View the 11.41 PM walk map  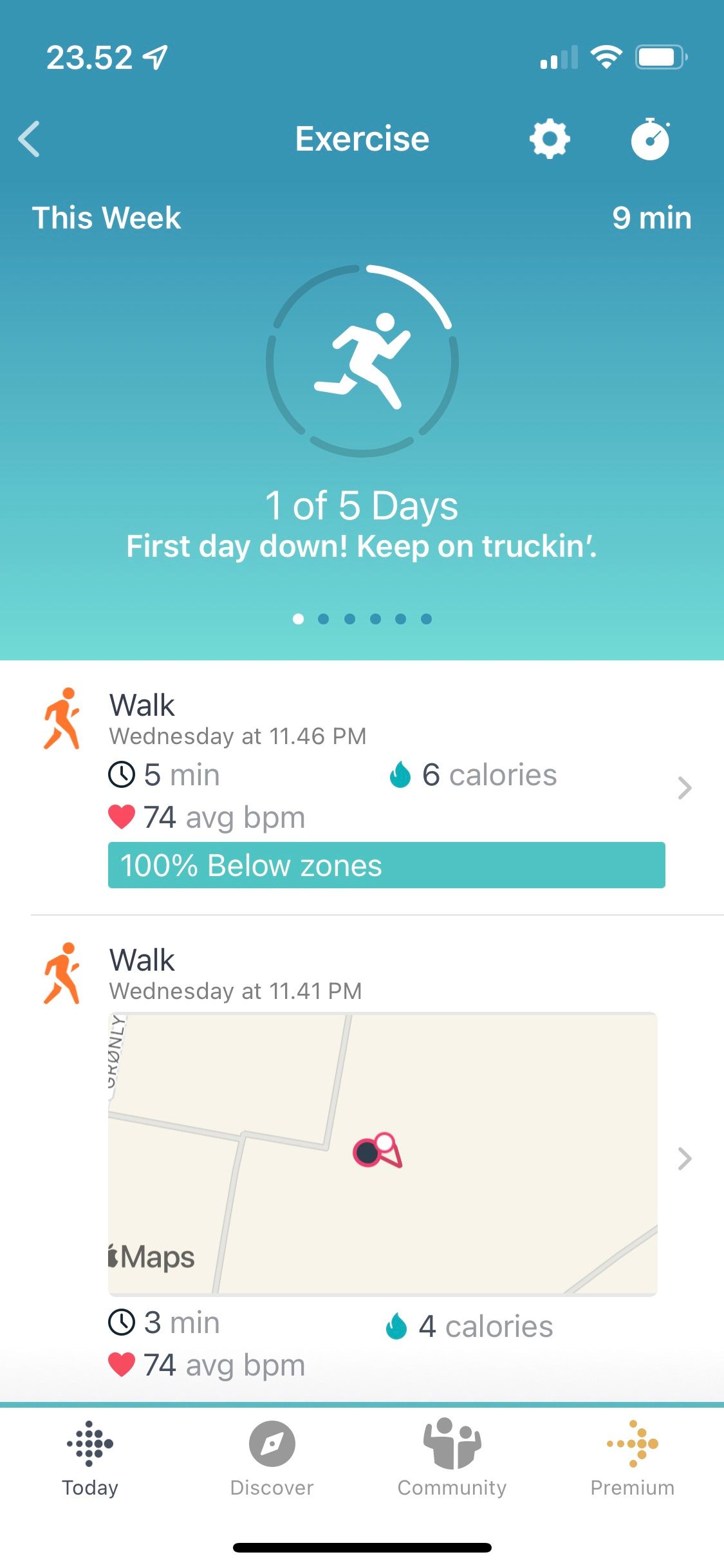382,1153
